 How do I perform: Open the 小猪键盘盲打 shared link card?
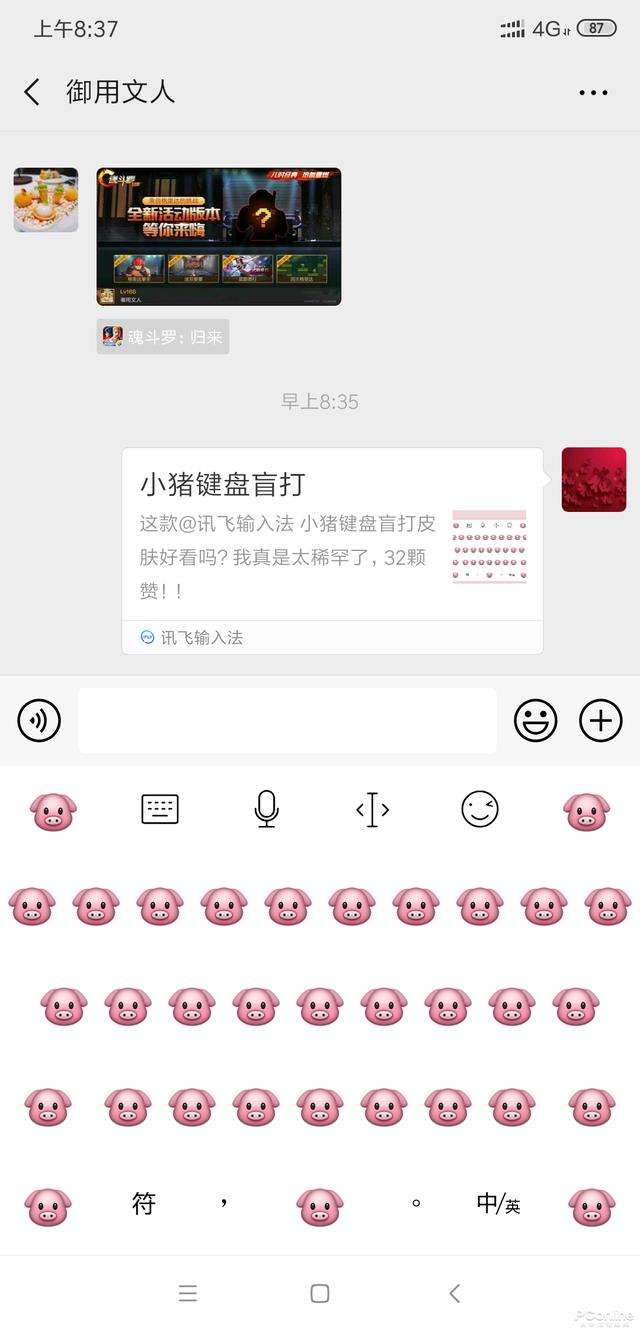333,551
